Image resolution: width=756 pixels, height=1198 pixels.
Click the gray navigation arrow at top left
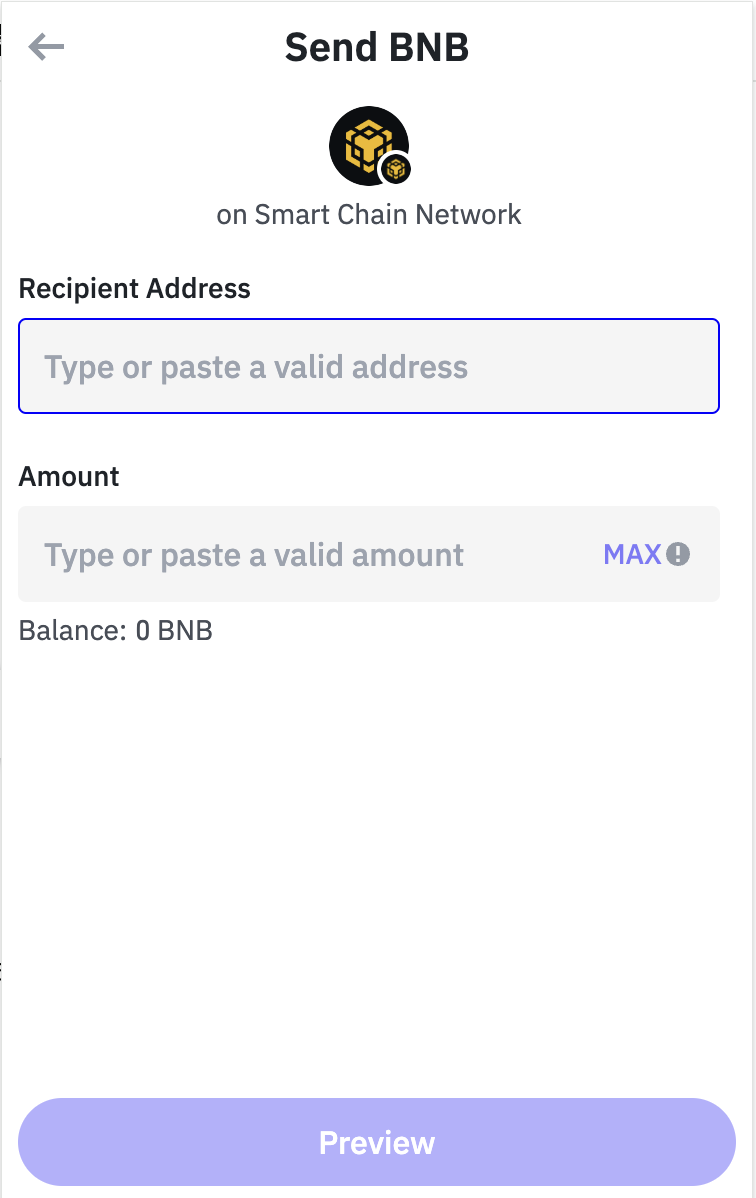pyautogui.click(x=45, y=46)
